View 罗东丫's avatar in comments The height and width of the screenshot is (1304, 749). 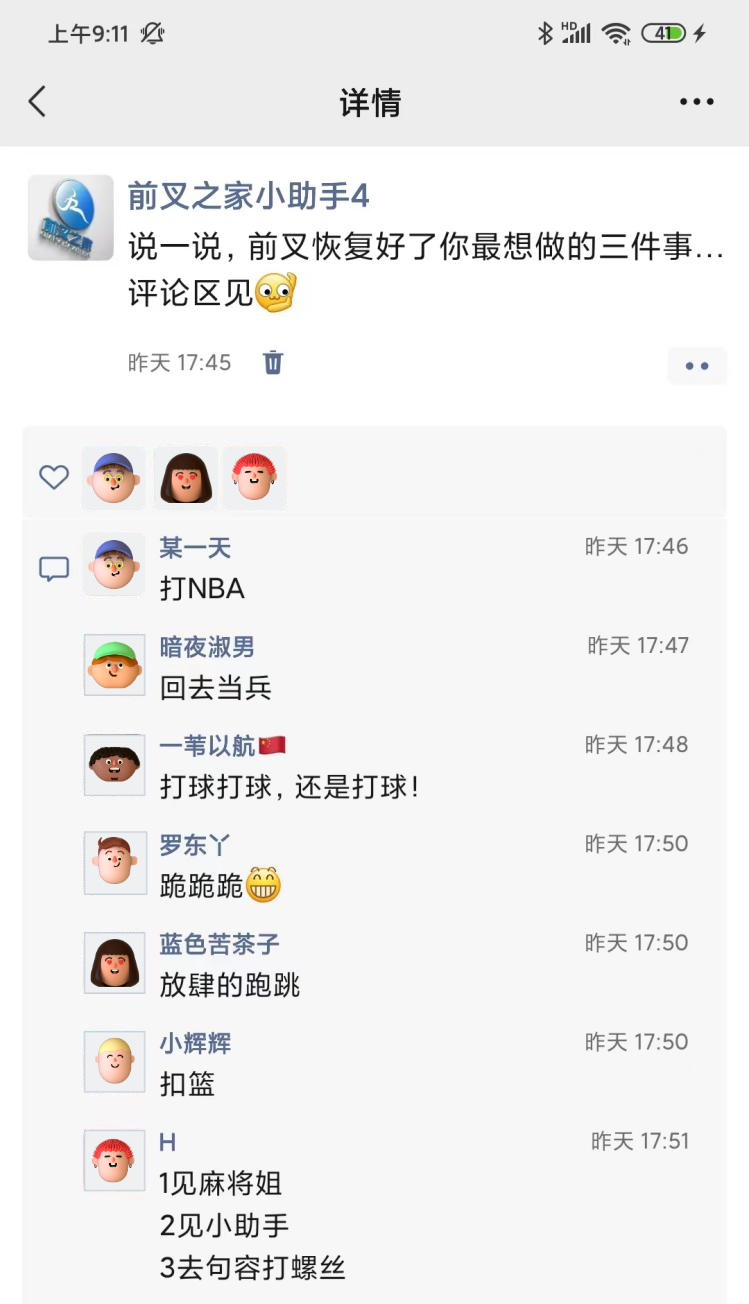tap(115, 863)
